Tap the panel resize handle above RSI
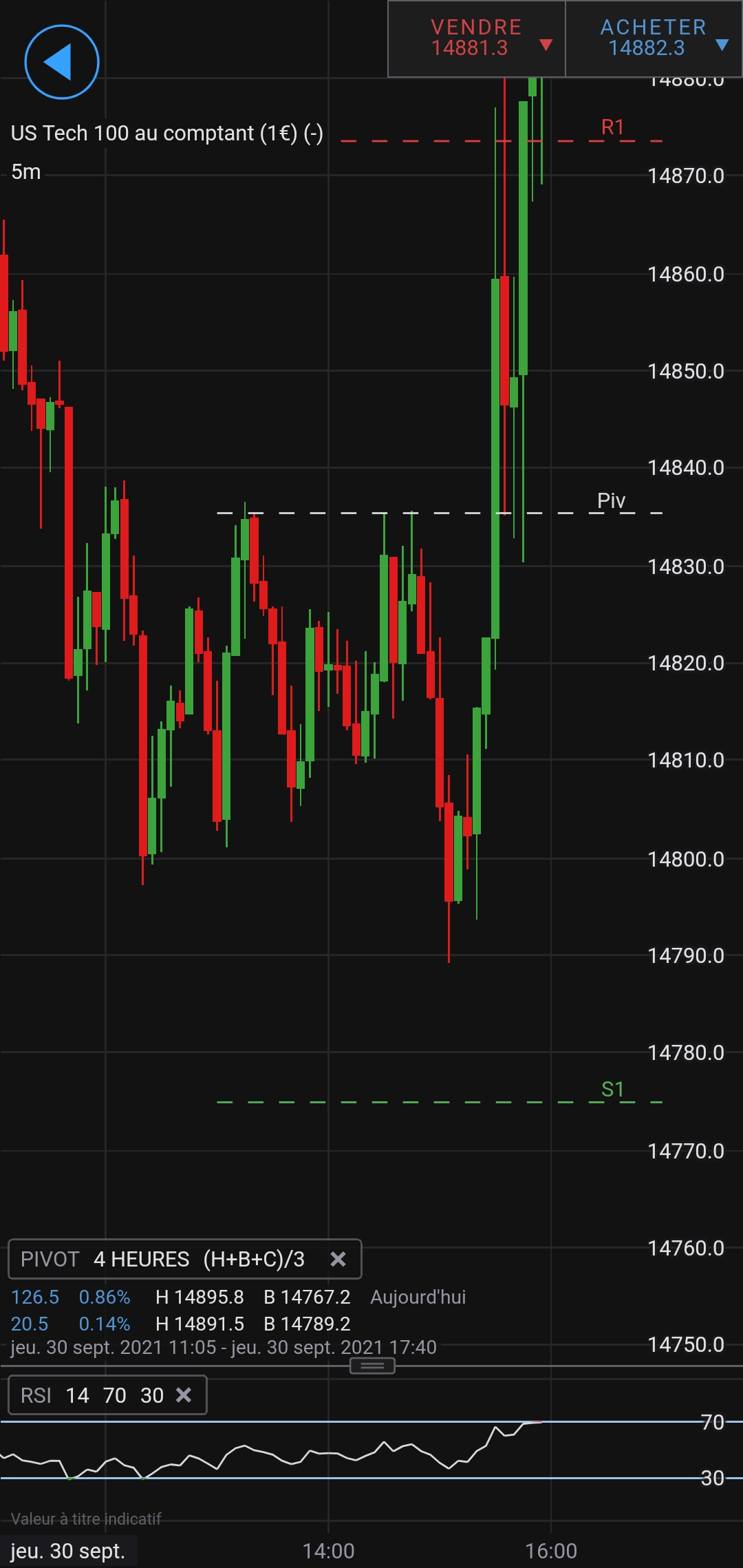This screenshot has height=1568, width=743. [x=372, y=1366]
